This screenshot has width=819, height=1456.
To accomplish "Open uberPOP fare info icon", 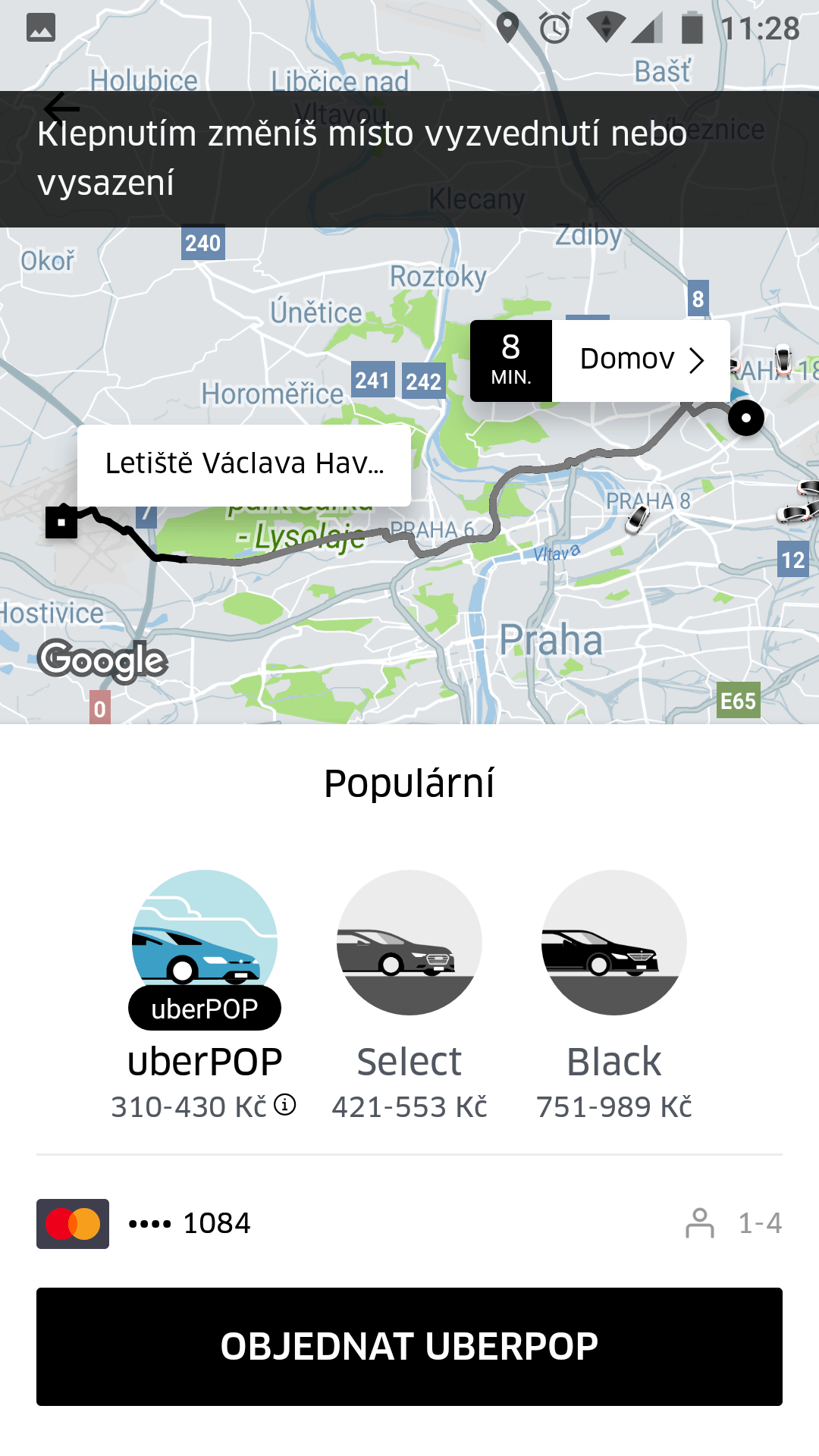I will [x=284, y=1105].
